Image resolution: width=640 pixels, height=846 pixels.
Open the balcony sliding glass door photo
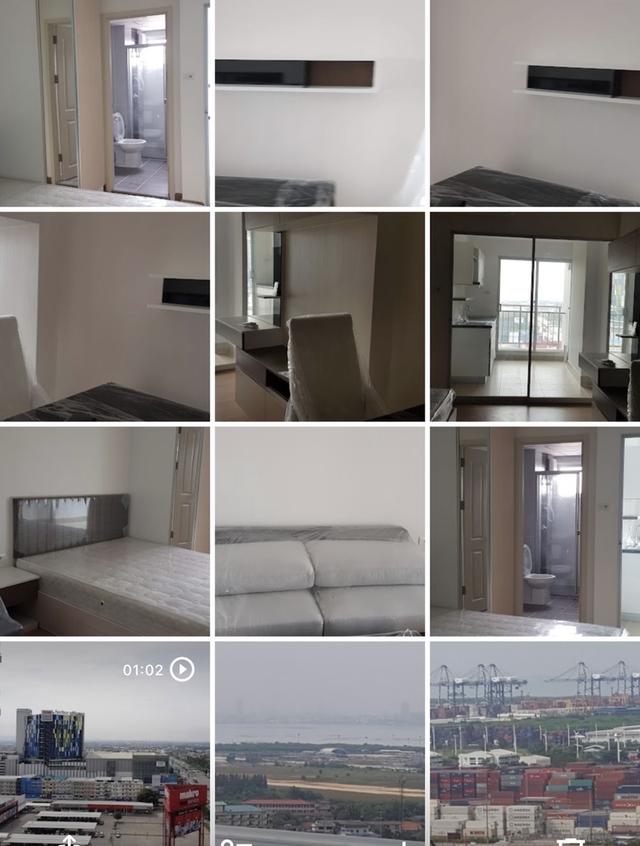point(535,316)
